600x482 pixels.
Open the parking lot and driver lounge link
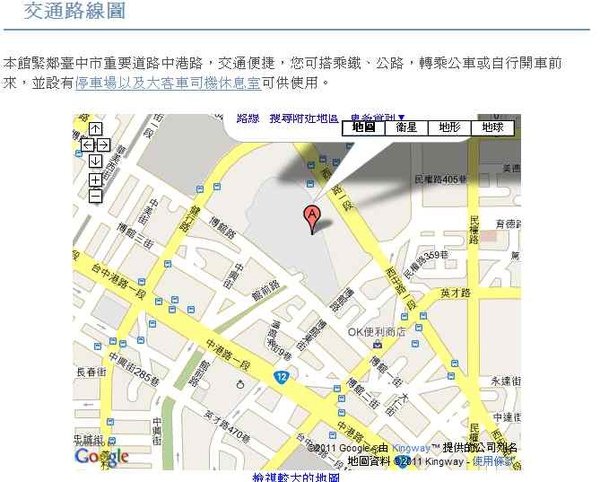click(167, 85)
